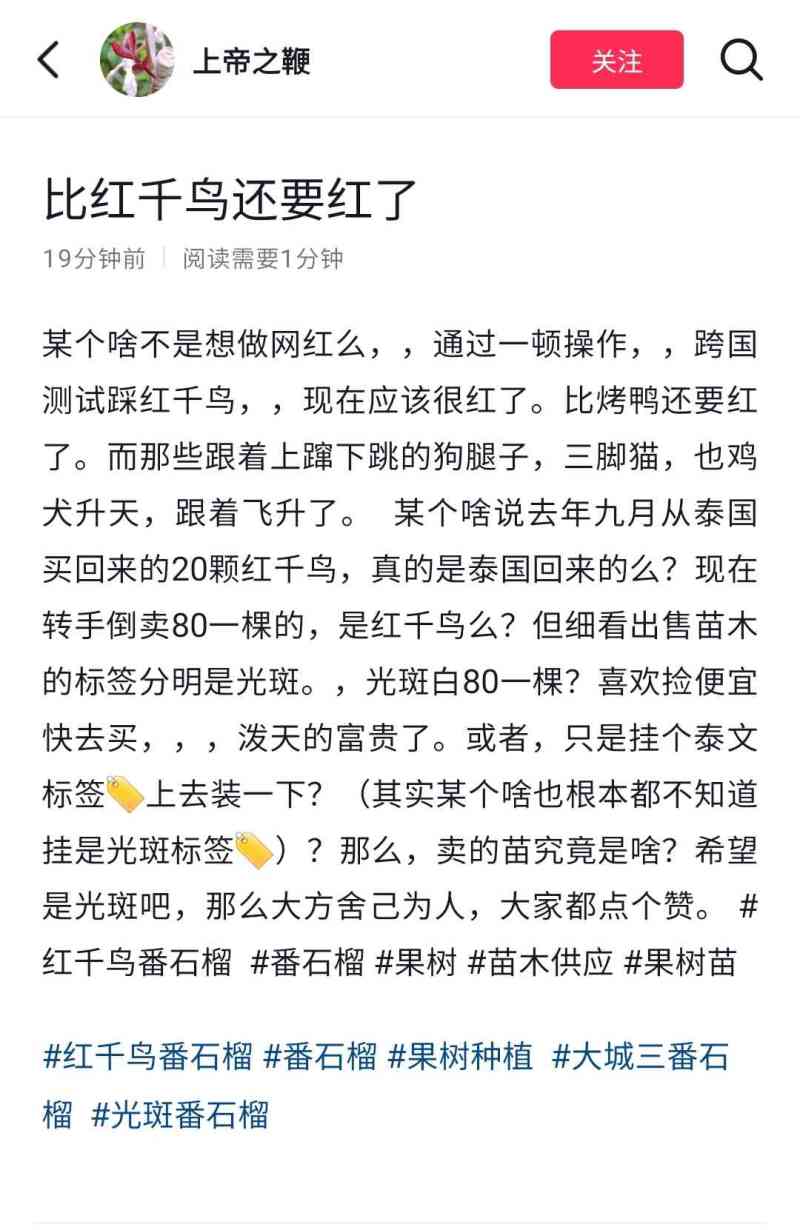This screenshot has width=800, height=1230.
Task: View the author name 上帝之鞭
Action: [251, 61]
